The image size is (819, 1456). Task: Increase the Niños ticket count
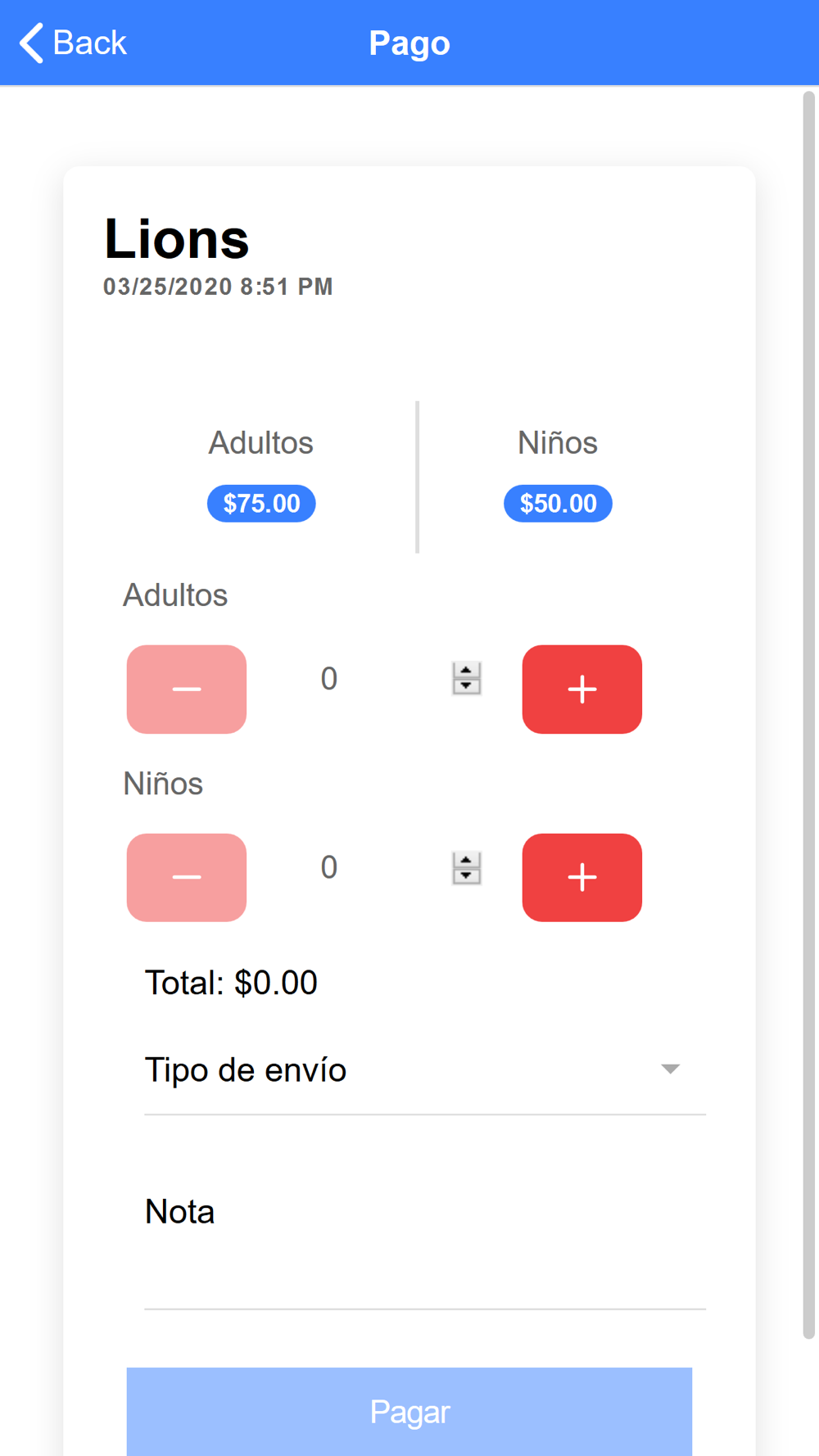tap(581, 877)
